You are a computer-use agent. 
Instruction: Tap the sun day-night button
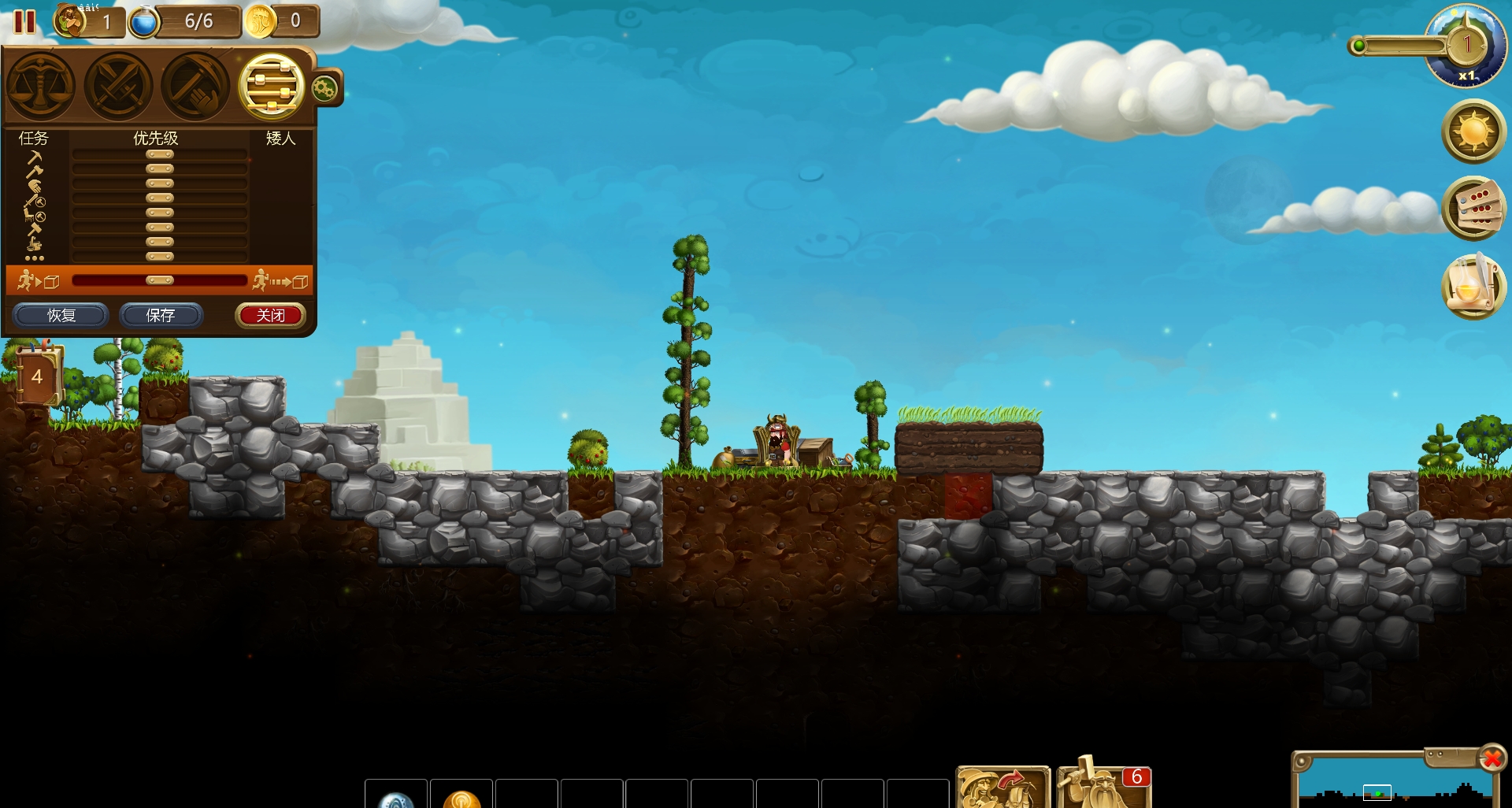(x=1473, y=132)
